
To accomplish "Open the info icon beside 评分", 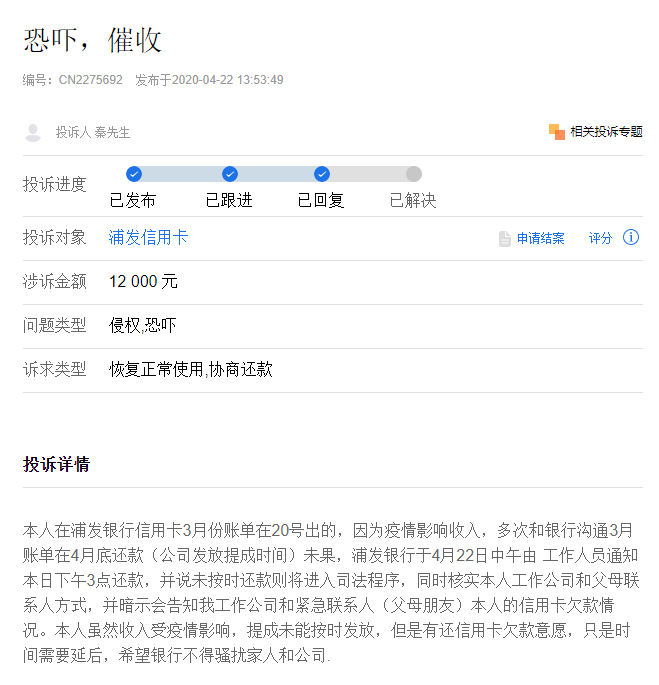I will [631, 238].
